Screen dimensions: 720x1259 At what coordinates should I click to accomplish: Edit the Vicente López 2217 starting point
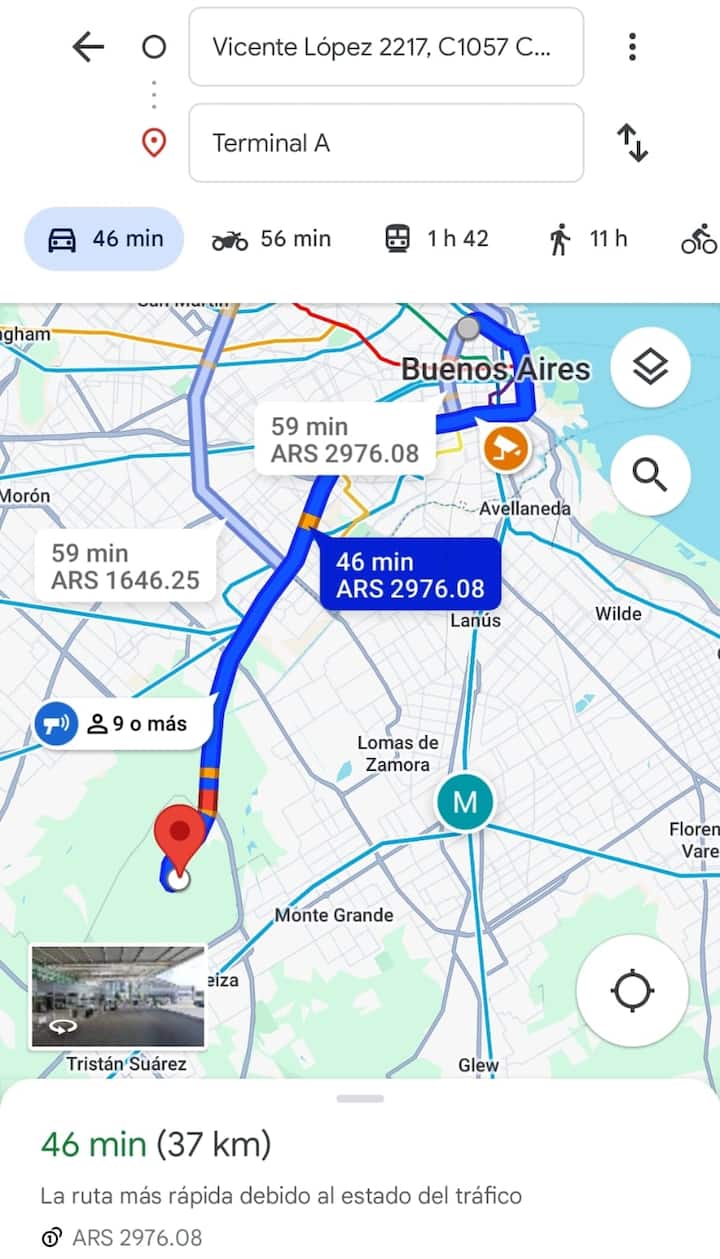click(385, 47)
